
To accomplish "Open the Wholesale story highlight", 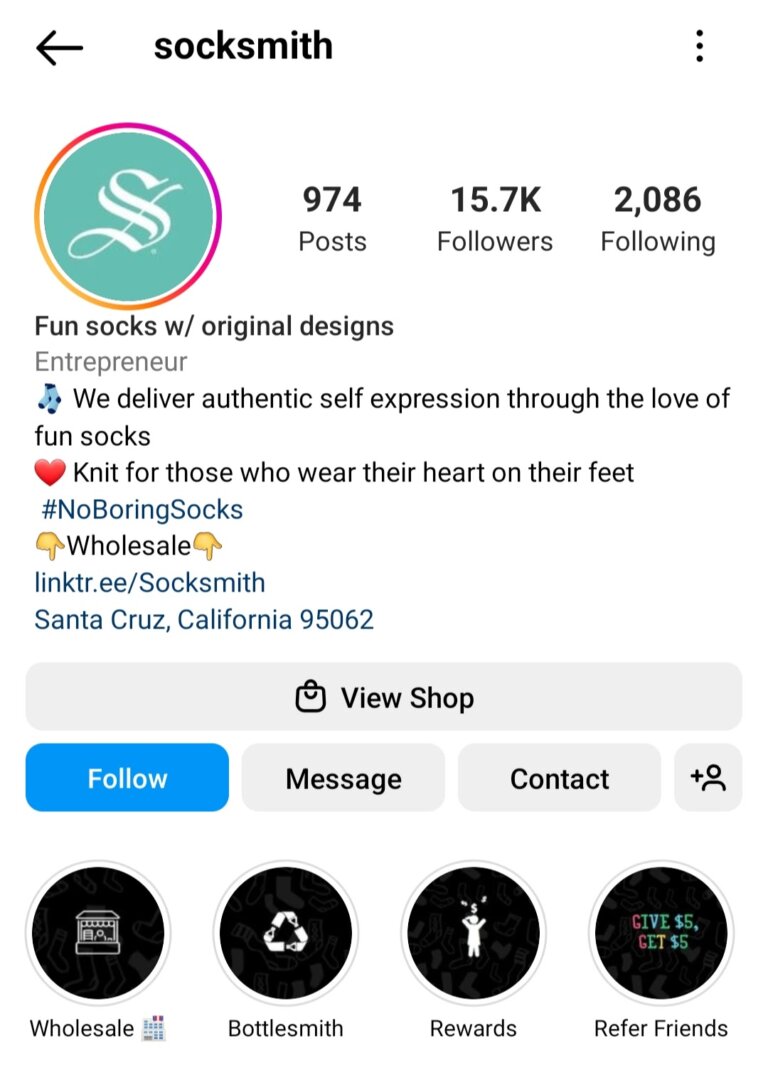I will click(x=97, y=932).
